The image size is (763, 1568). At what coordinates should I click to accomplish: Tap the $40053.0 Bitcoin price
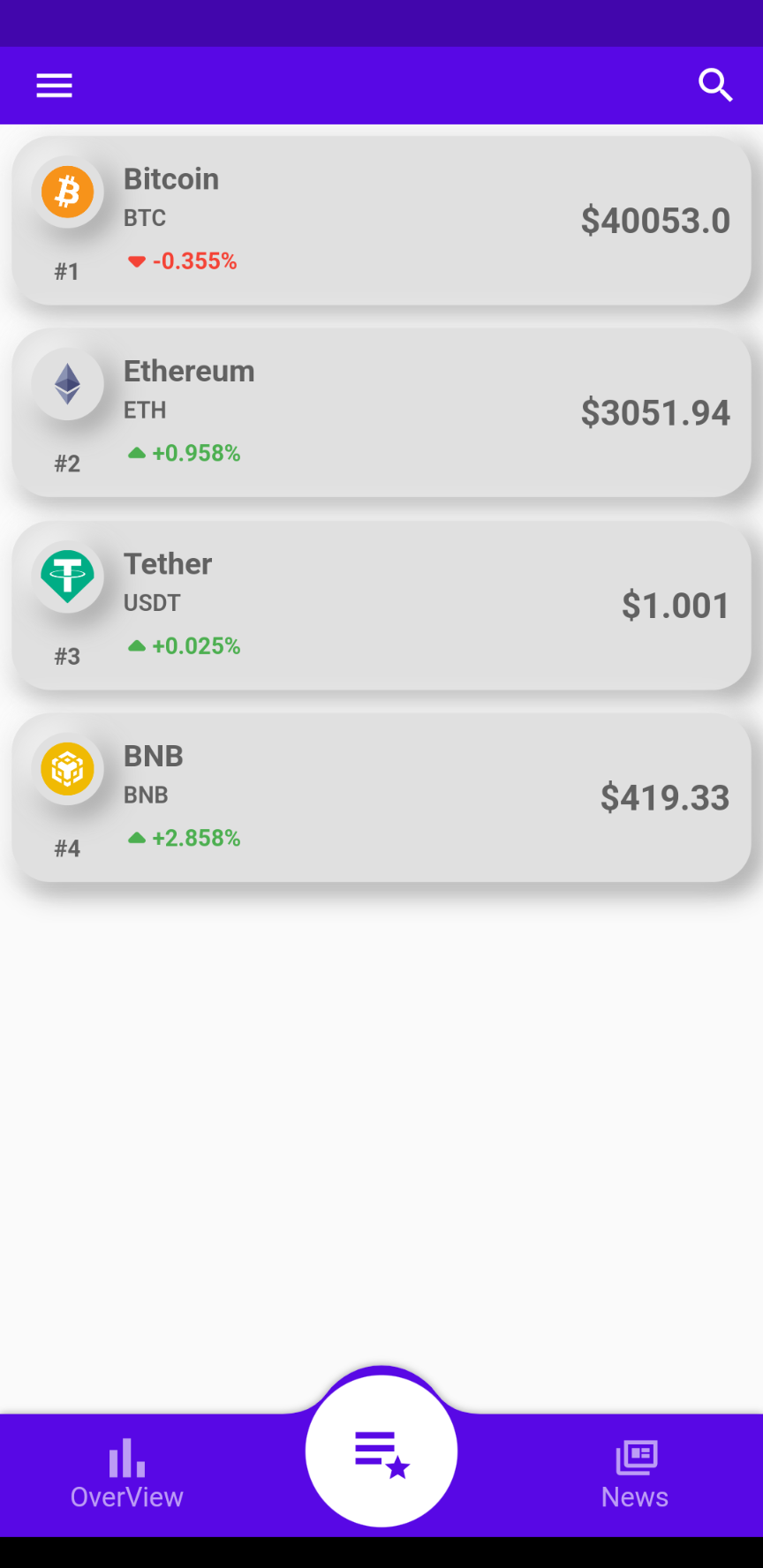(x=655, y=221)
